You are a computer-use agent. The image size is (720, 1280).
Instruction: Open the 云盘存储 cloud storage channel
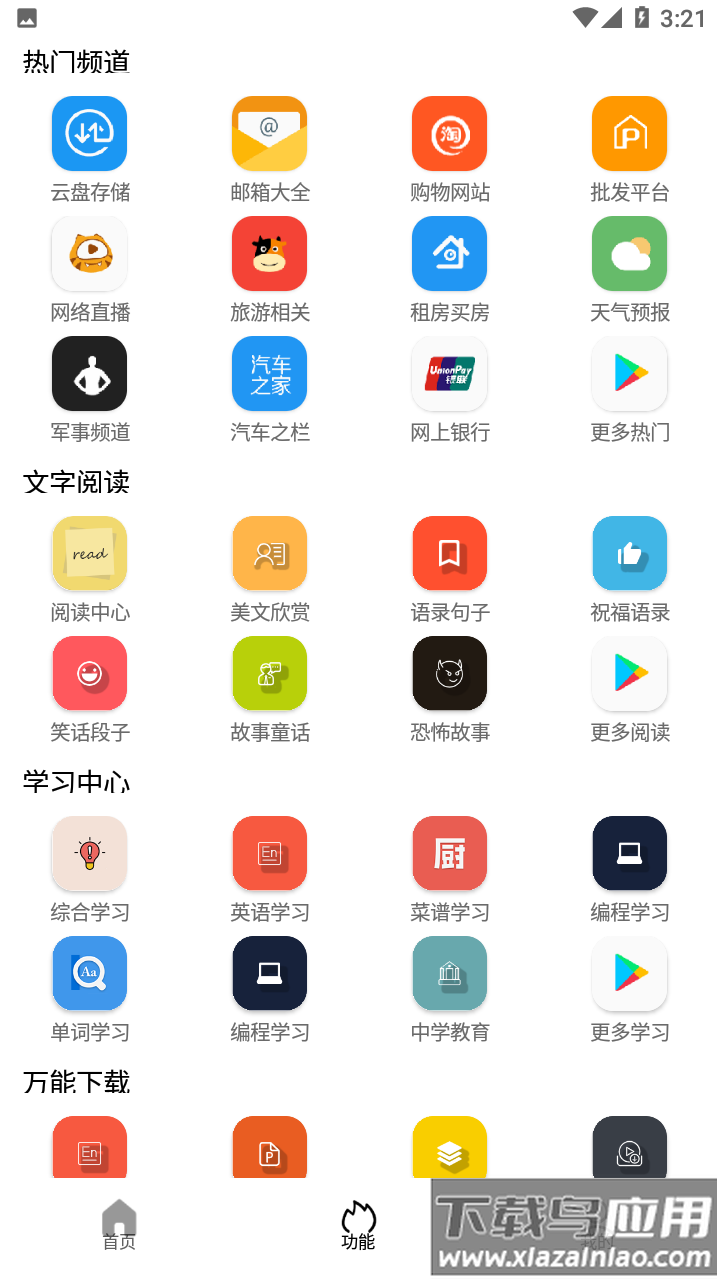[x=89, y=133]
